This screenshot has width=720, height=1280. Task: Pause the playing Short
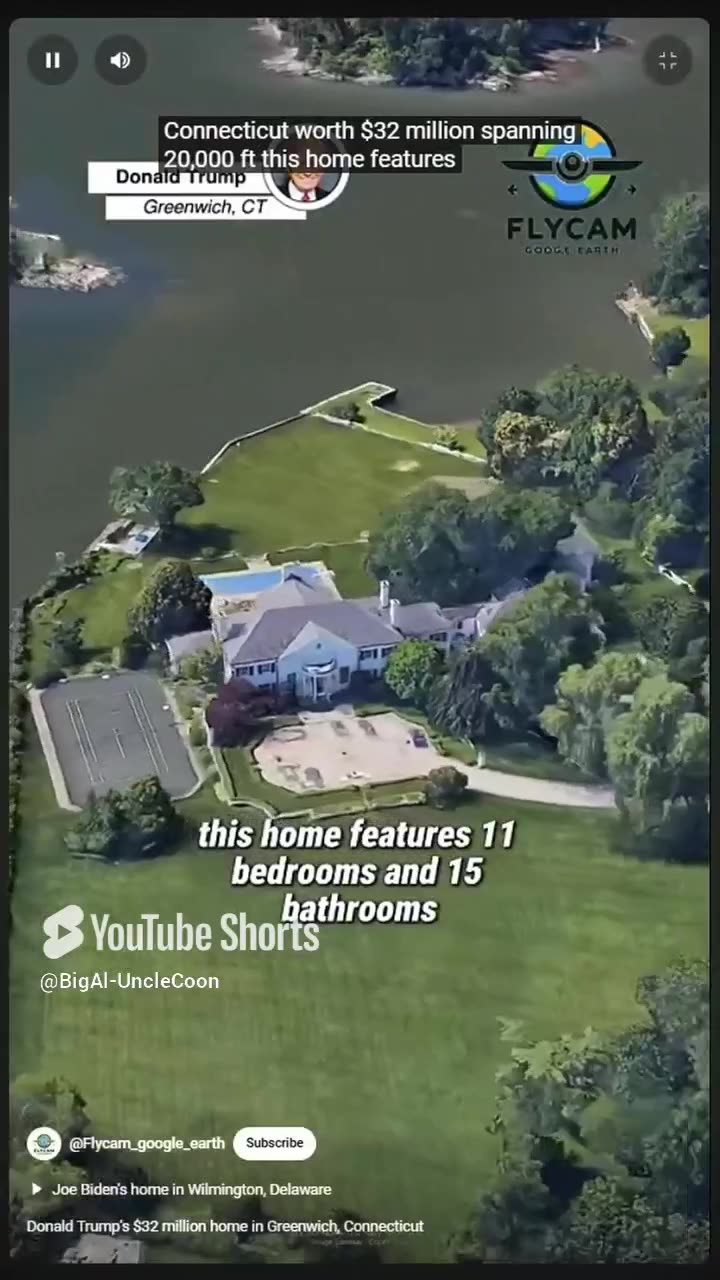(52, 60)
